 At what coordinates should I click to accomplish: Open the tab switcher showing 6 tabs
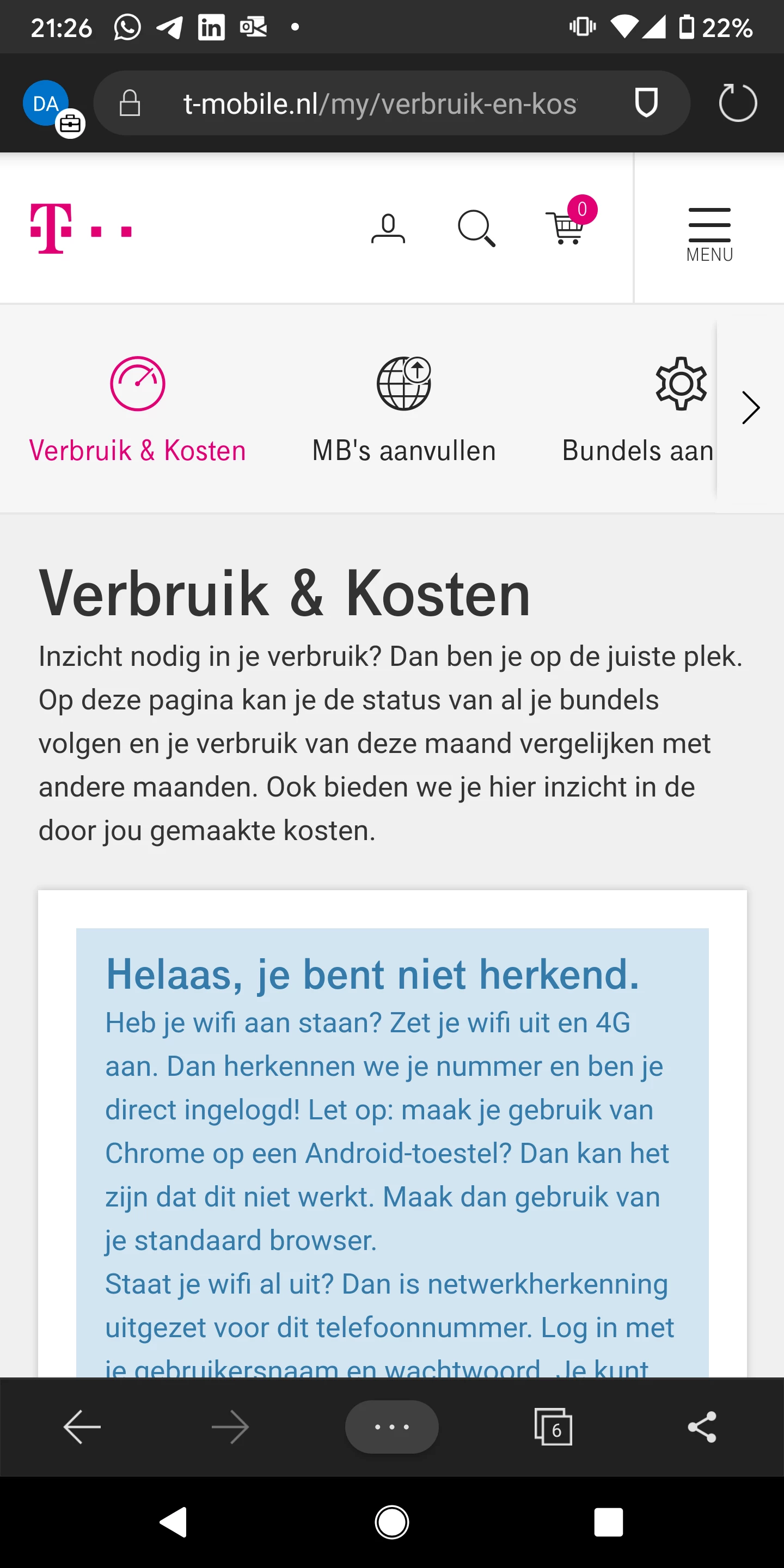tap(553, 1427)
